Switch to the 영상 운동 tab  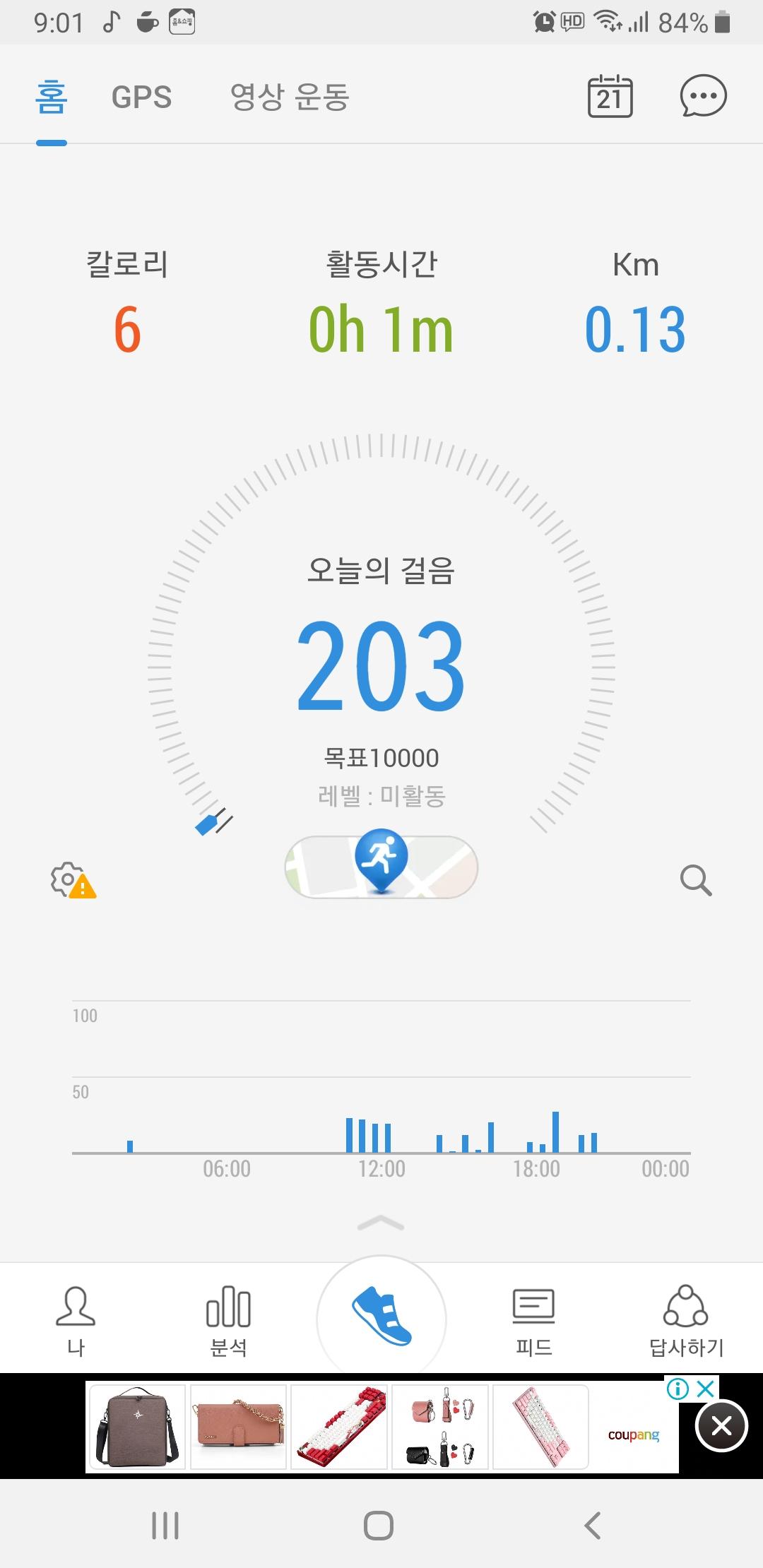(290, 97)
